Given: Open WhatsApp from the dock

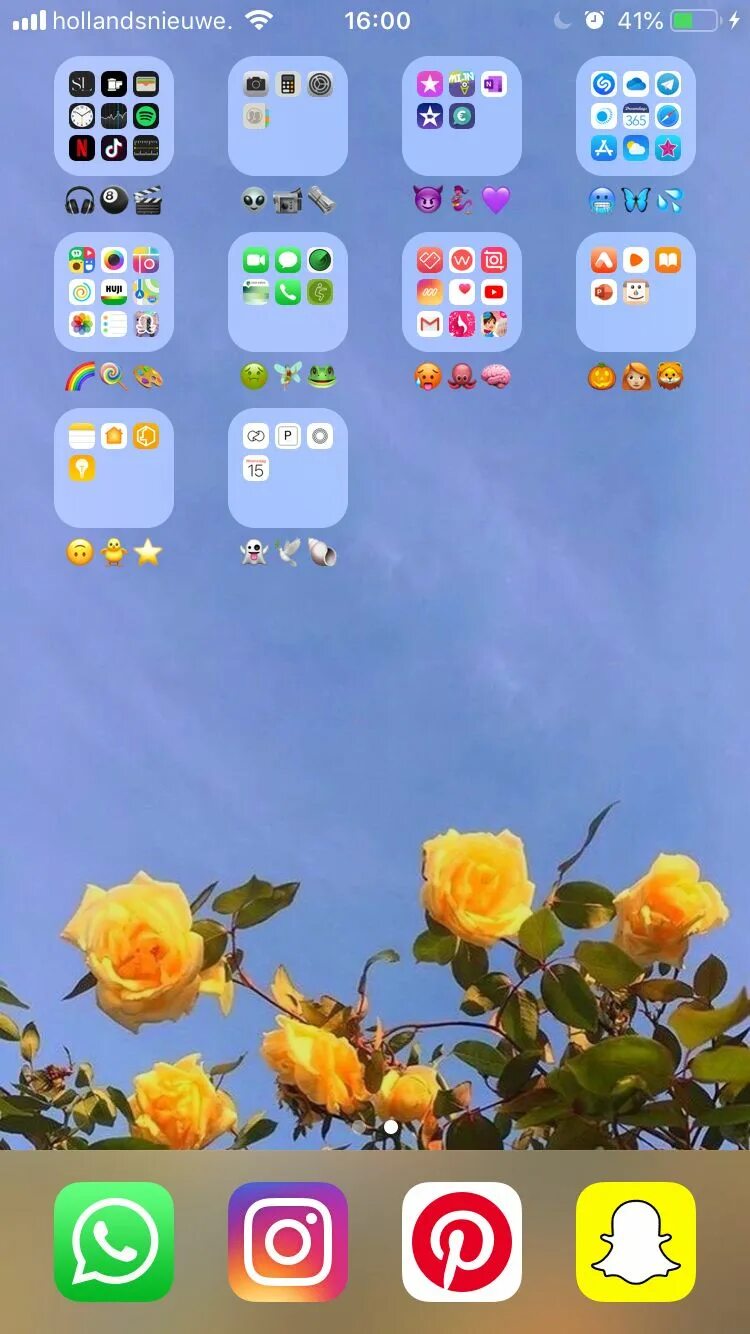Looking at the screenshot, I should pos(114,1241).
